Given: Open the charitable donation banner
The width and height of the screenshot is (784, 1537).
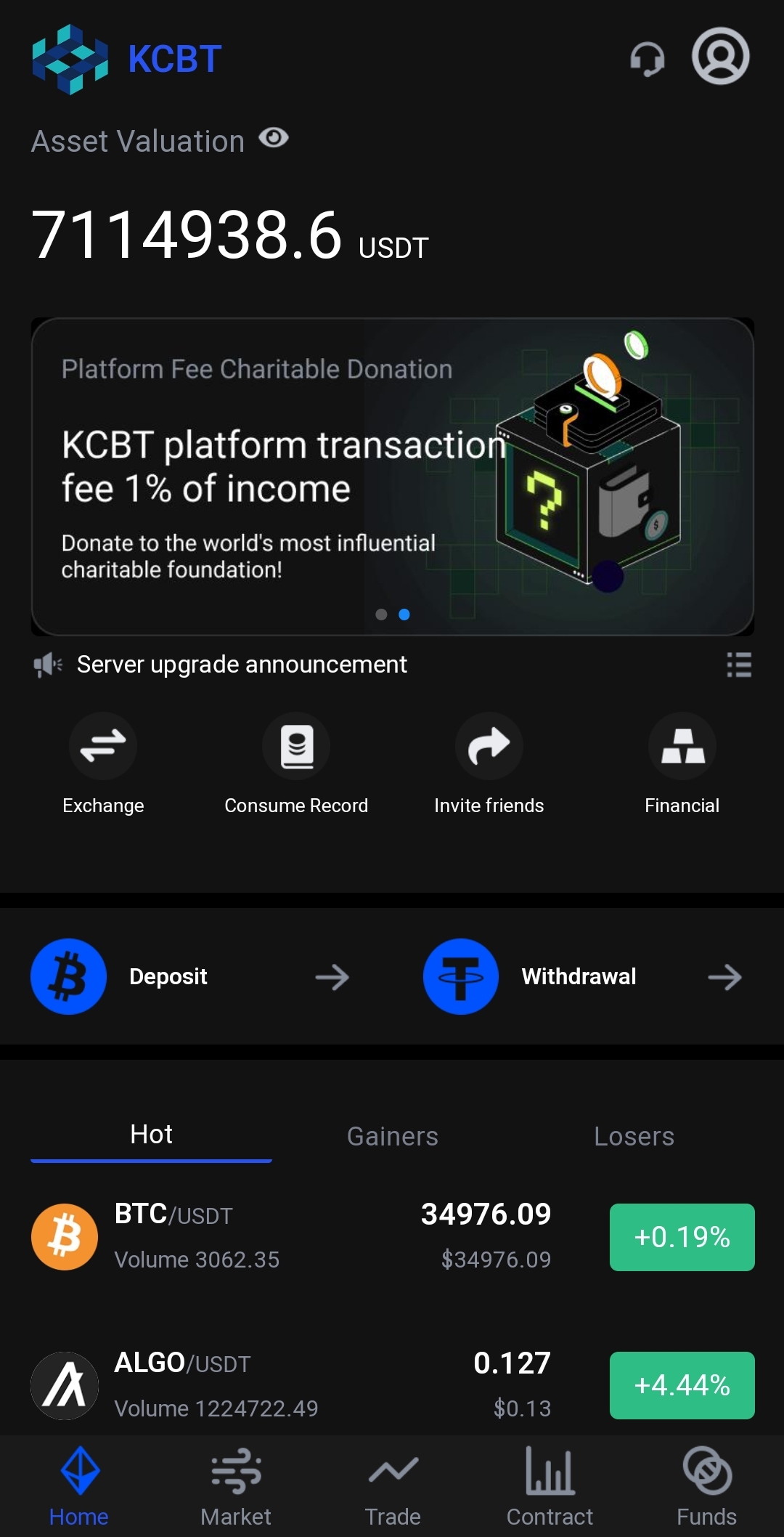Looking at the screenshot, I should (x=392, y=476).
